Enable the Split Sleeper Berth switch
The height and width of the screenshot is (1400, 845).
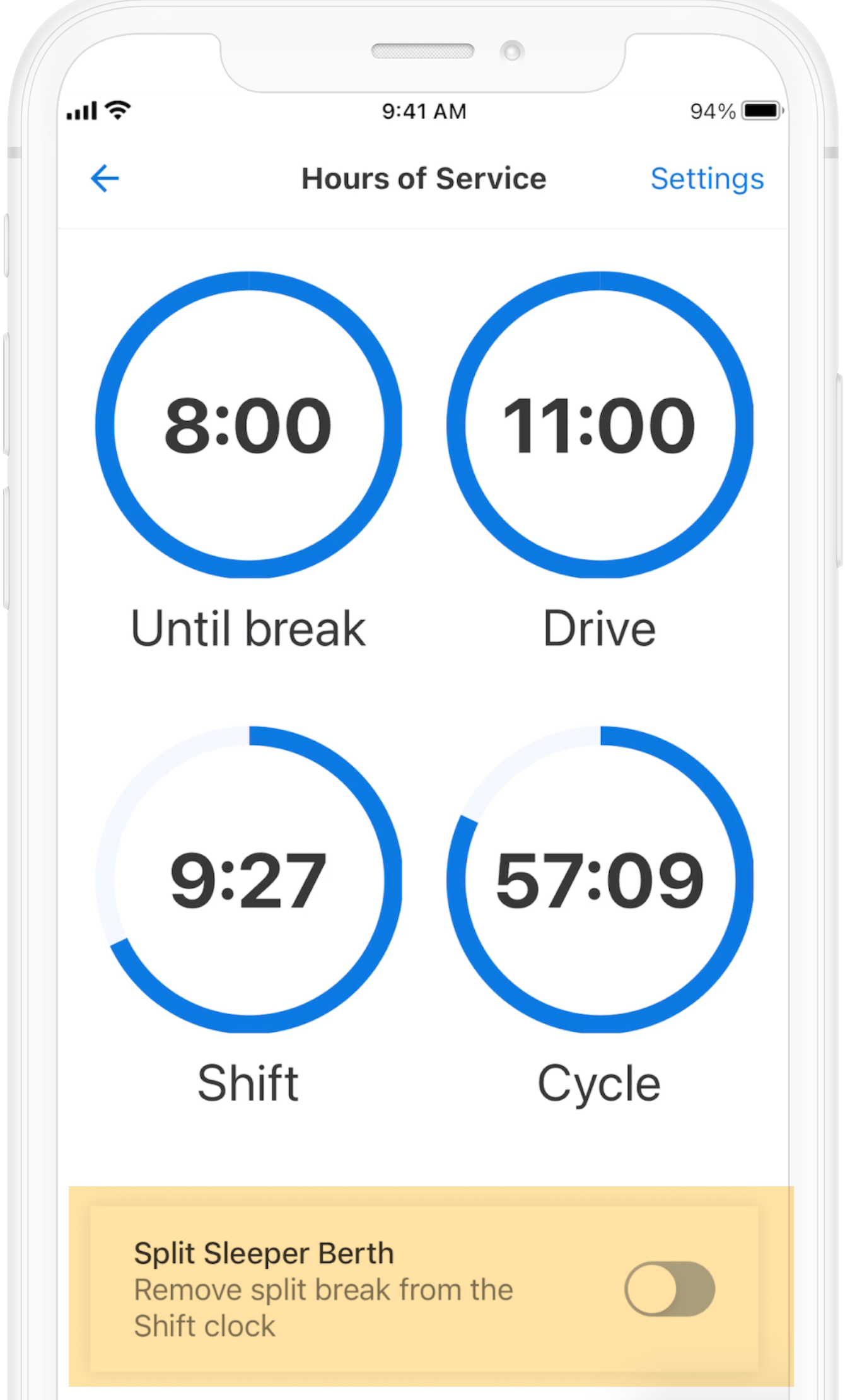click(x=670, y=1289)
